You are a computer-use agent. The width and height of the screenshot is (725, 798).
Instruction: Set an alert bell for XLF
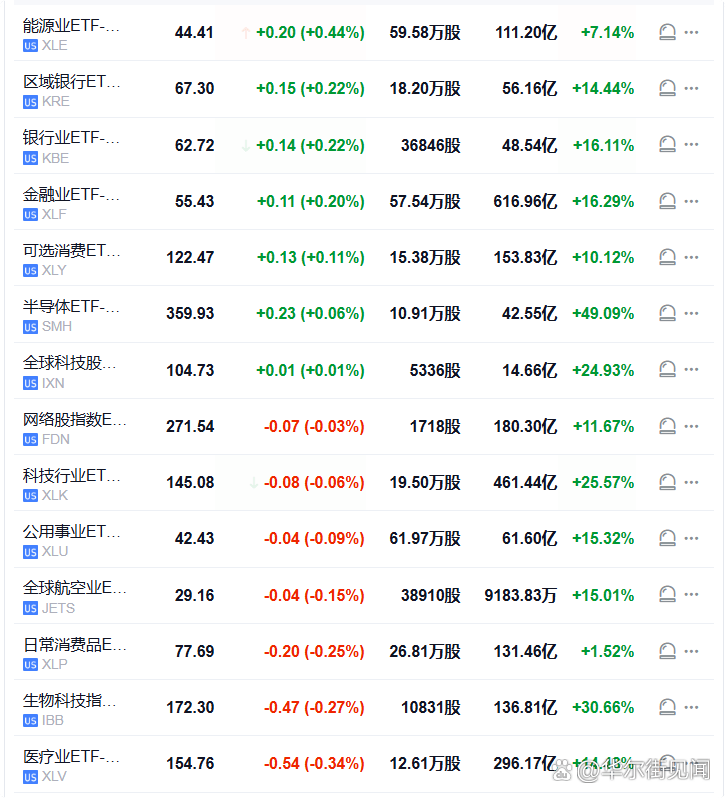[668, 201]
